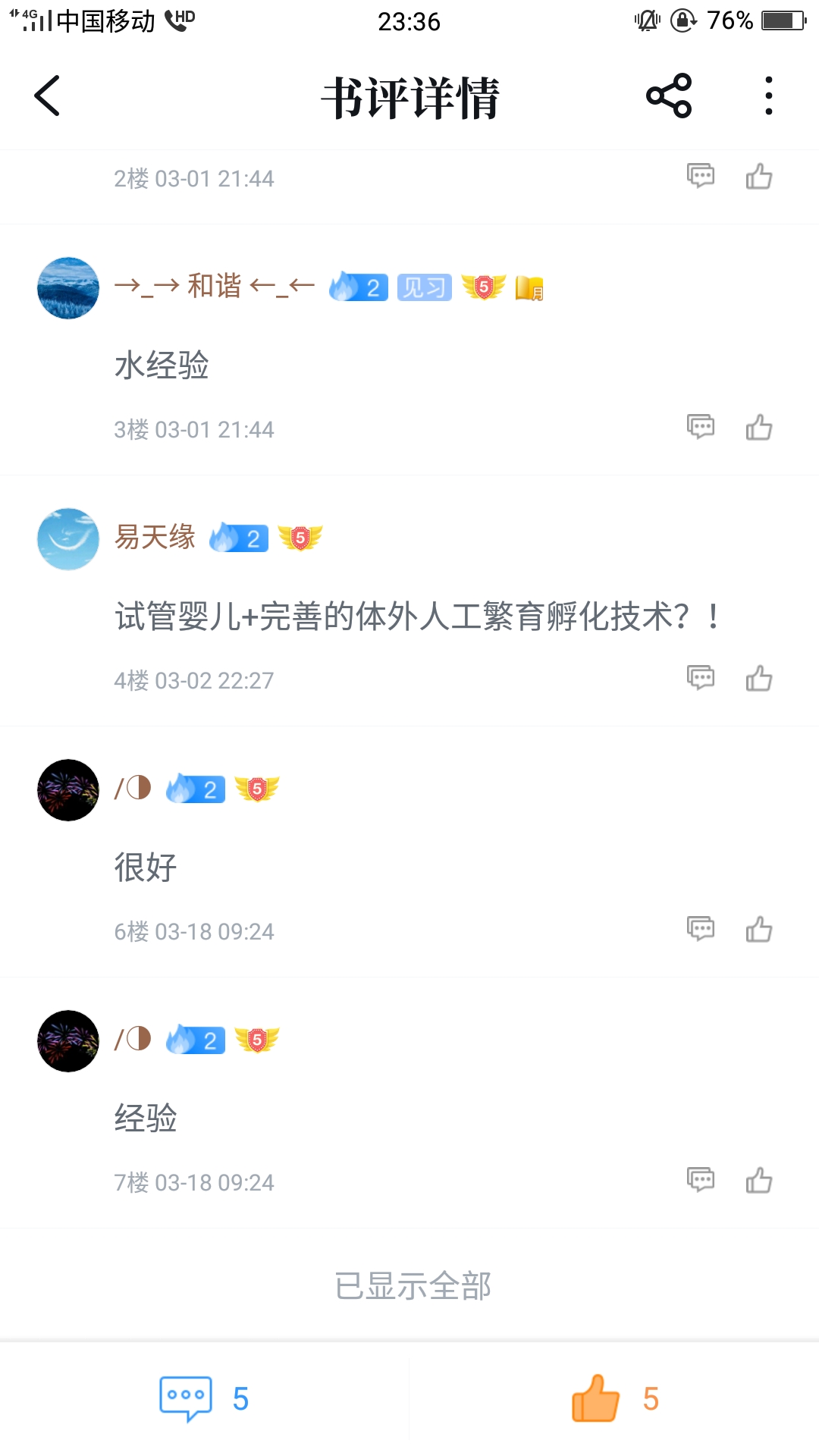Reply to the 3楼 comment 水经验
The height and width of the screenshot is (1456, 819).
[x=700, y=428]
